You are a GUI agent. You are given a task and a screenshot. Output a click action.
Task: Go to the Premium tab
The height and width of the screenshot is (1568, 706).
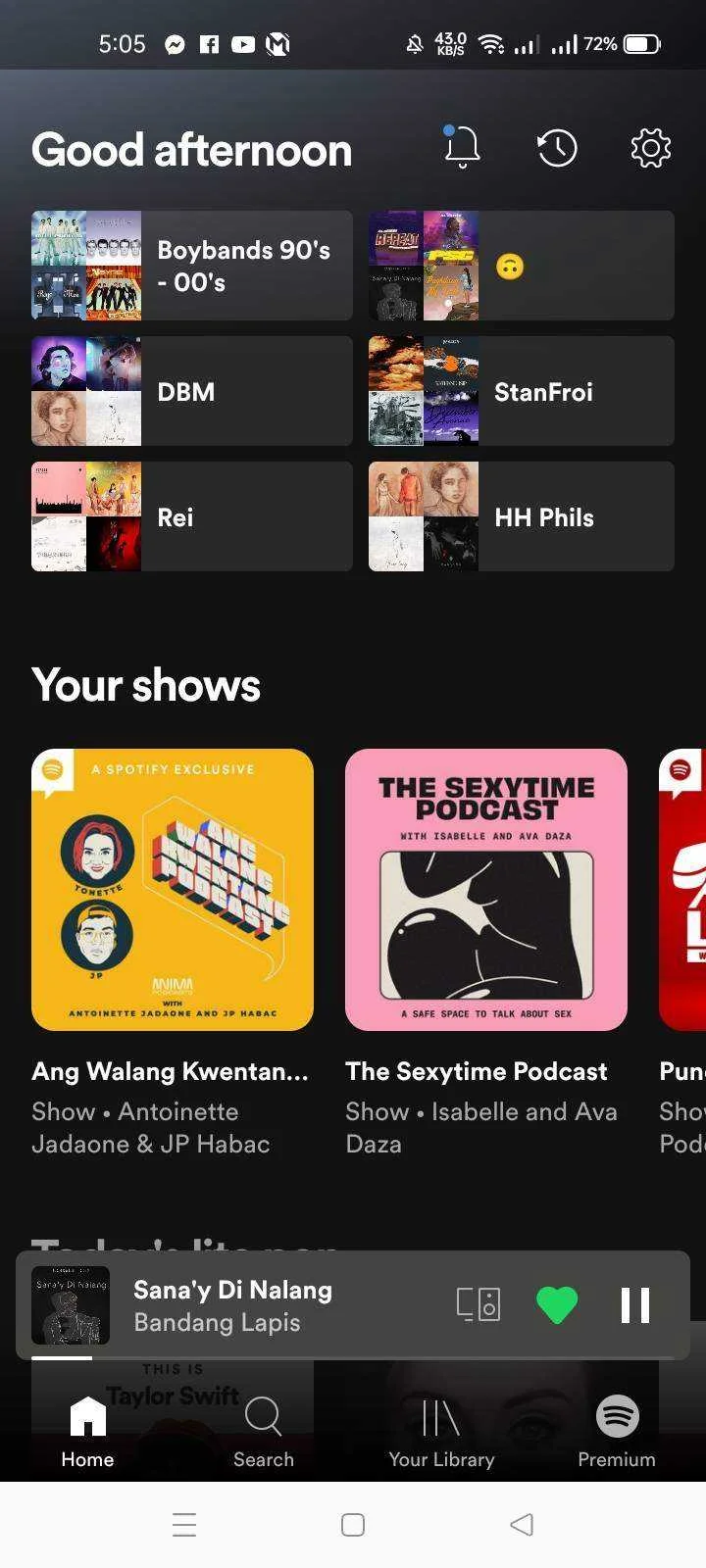[617, 1432]
